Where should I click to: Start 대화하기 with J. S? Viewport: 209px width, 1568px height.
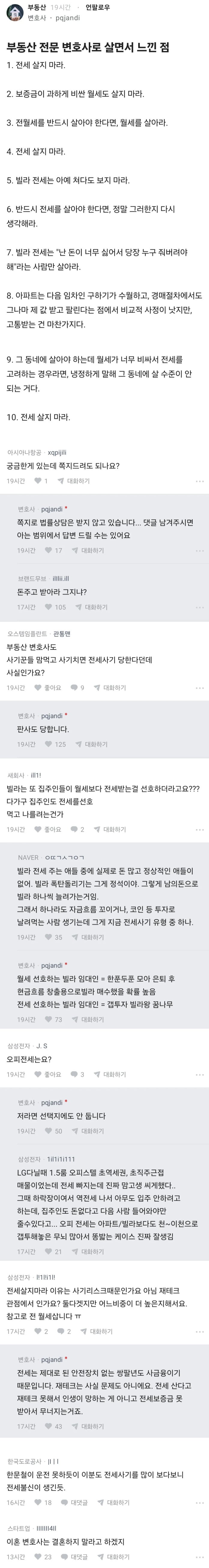[110, 1074]
